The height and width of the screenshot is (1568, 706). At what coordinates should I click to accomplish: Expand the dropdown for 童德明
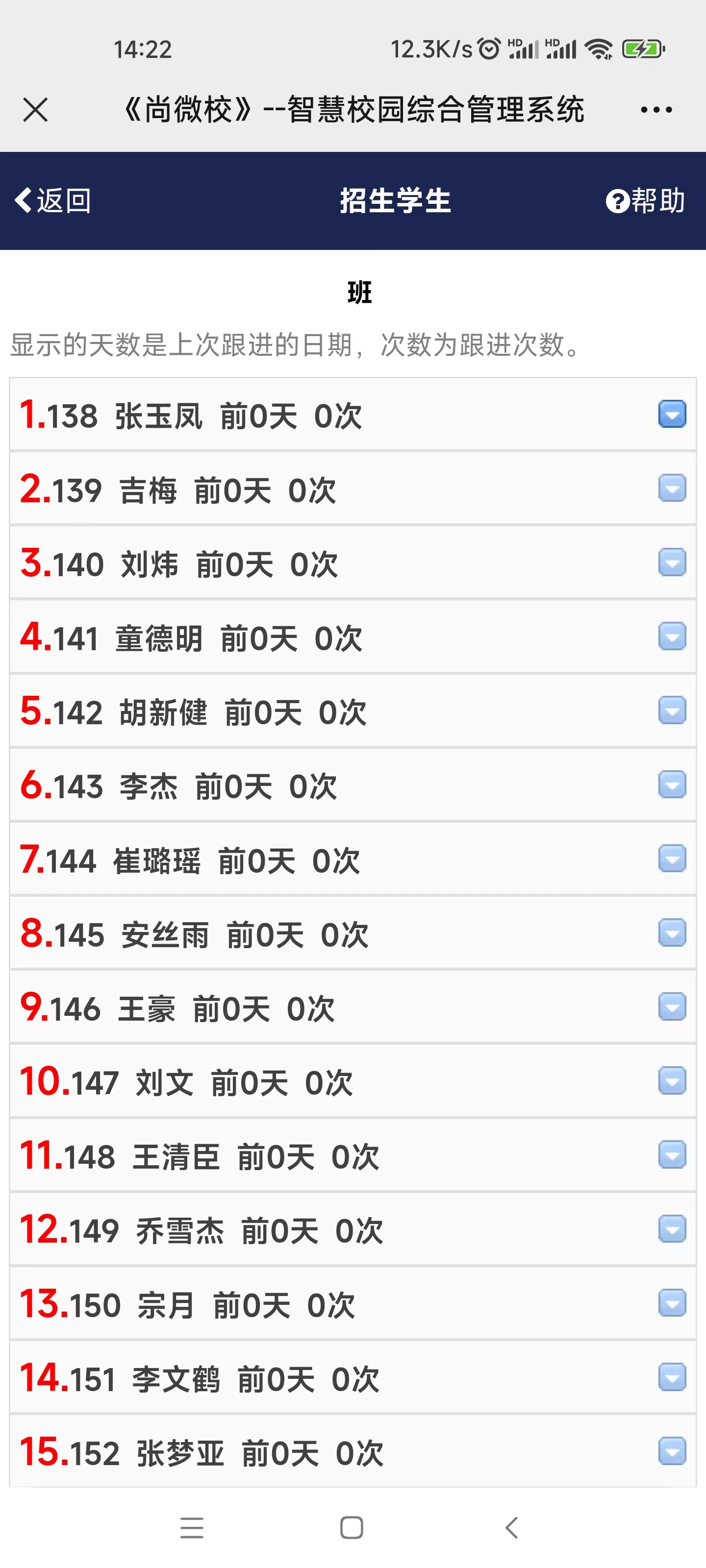[672, 637]
